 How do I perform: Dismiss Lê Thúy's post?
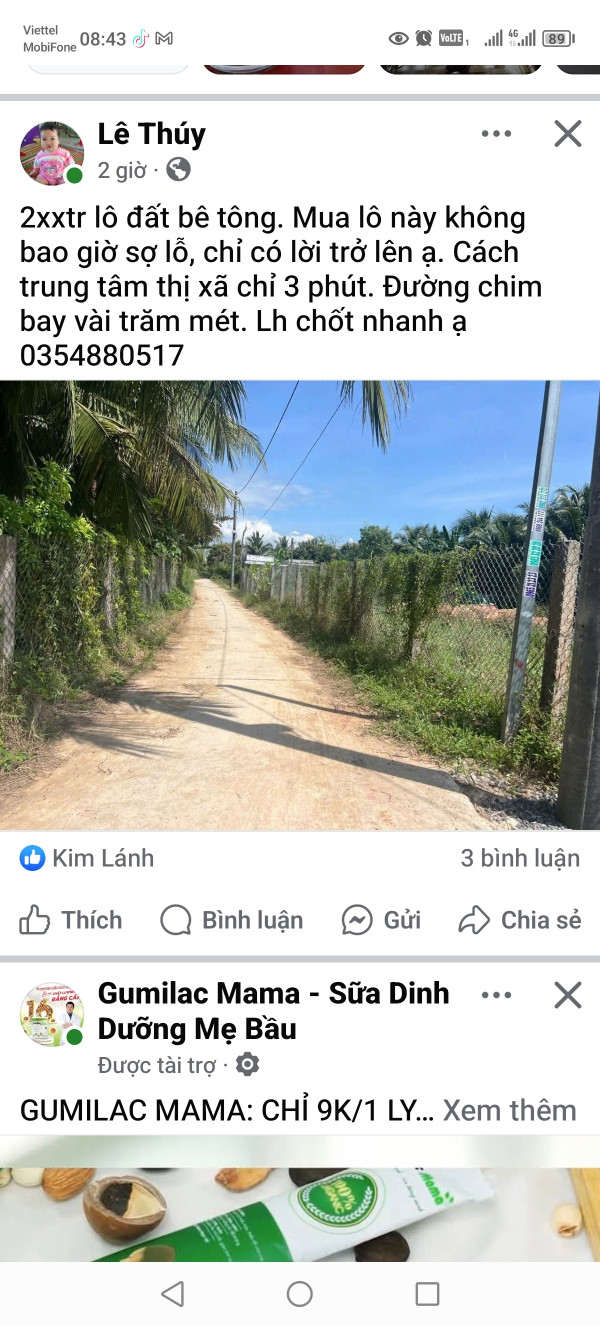(x=567, y=134)
